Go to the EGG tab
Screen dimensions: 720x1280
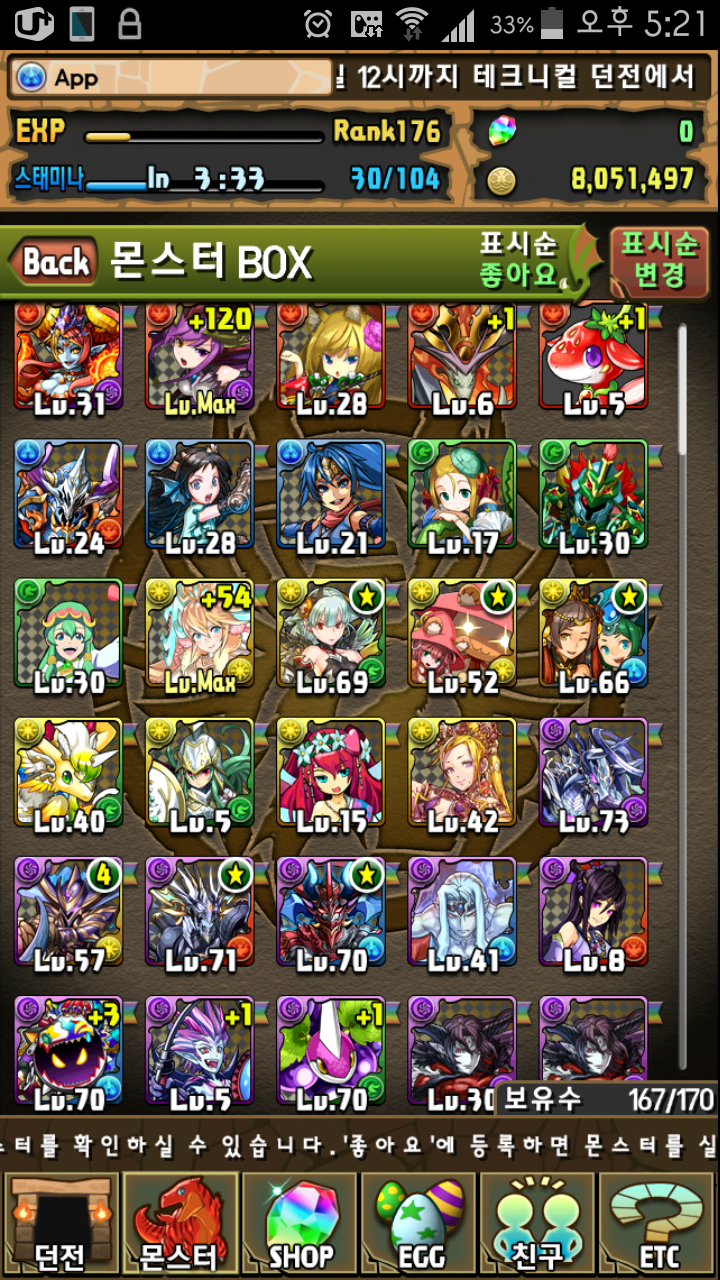coord(418,1224)
